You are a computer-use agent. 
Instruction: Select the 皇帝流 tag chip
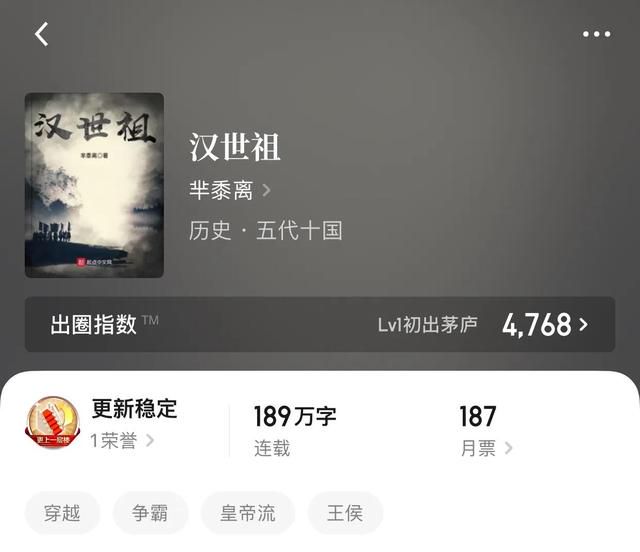248,514
